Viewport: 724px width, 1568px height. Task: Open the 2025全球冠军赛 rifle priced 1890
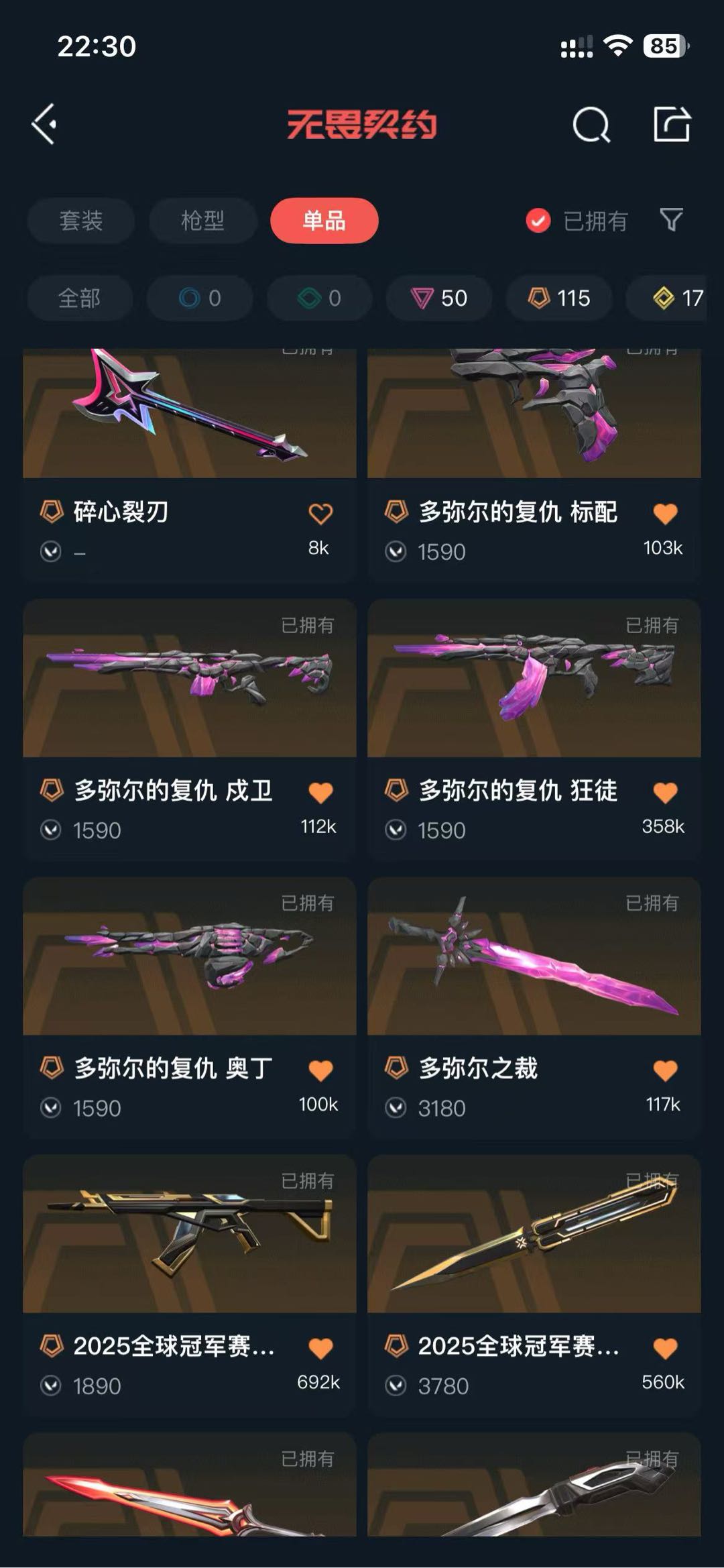click(x=190, y=1284)
